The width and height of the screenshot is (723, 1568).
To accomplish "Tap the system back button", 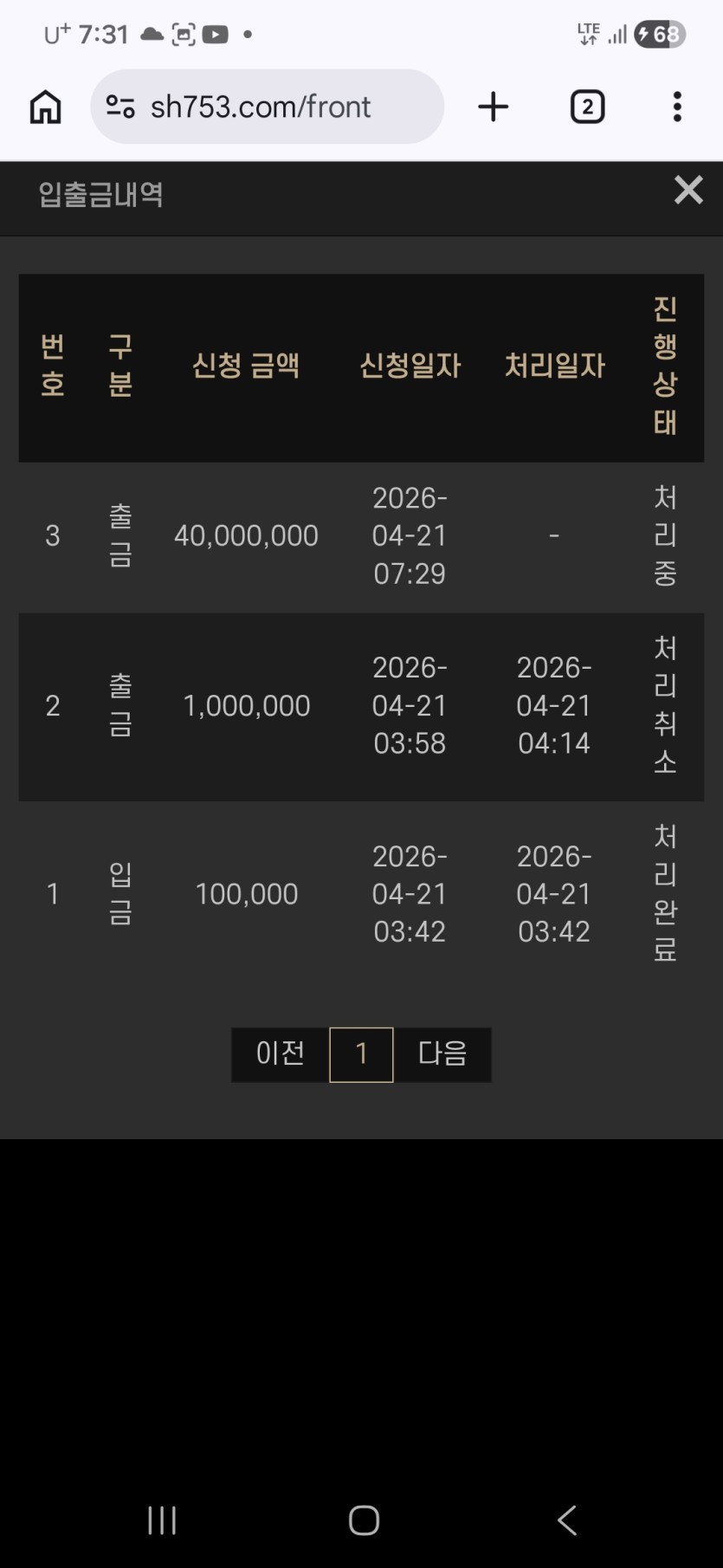I will (x=567, y=1519).
